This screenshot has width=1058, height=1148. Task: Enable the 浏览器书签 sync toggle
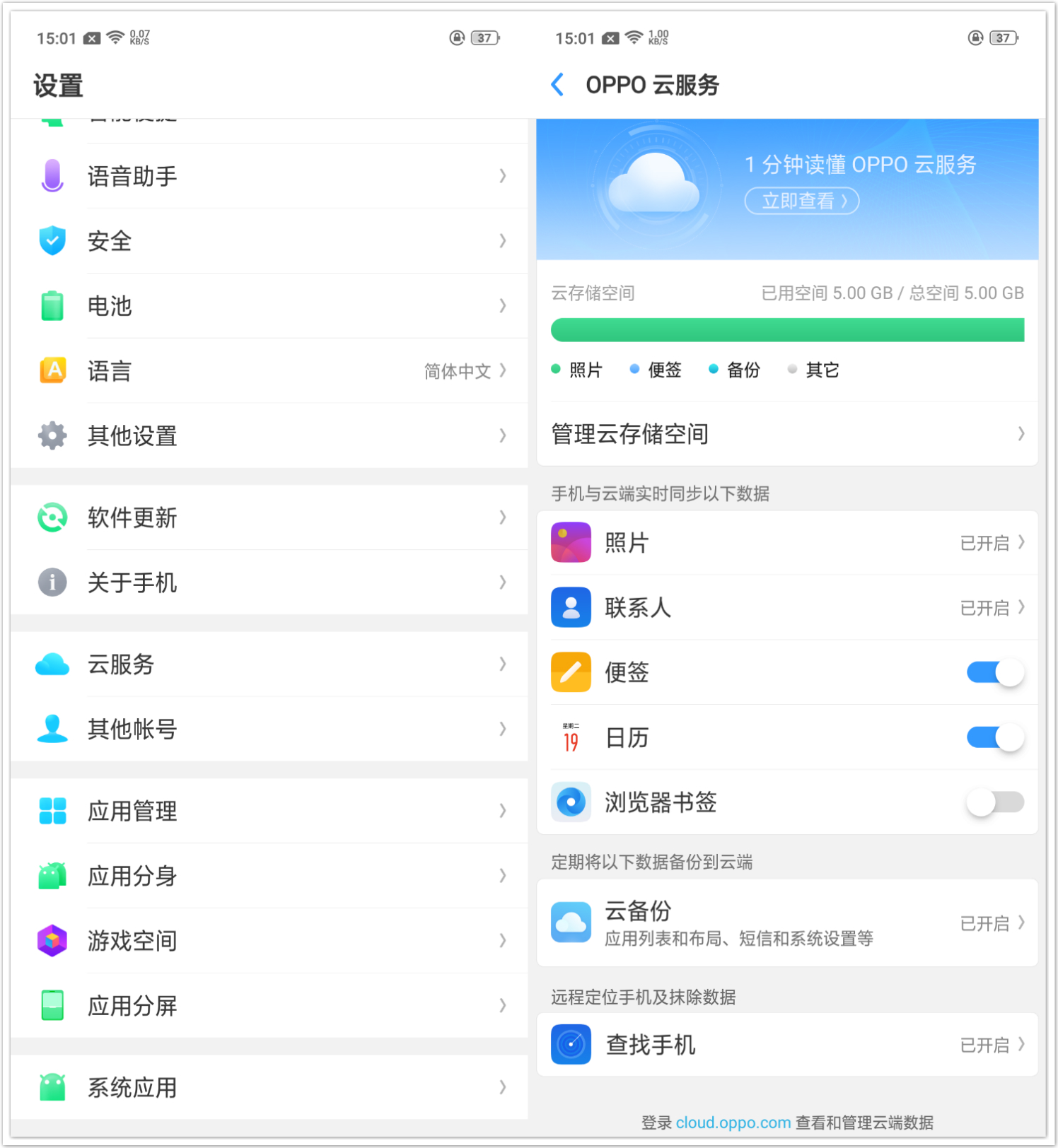(994, 802)
